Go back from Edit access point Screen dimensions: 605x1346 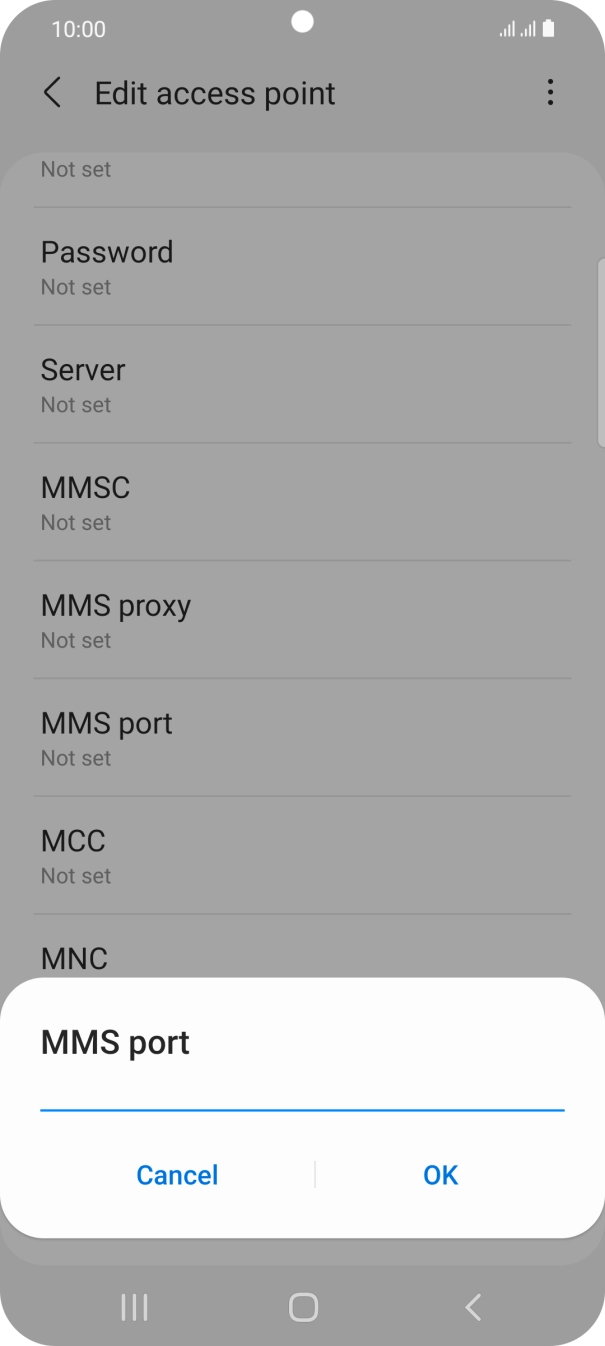53,94
